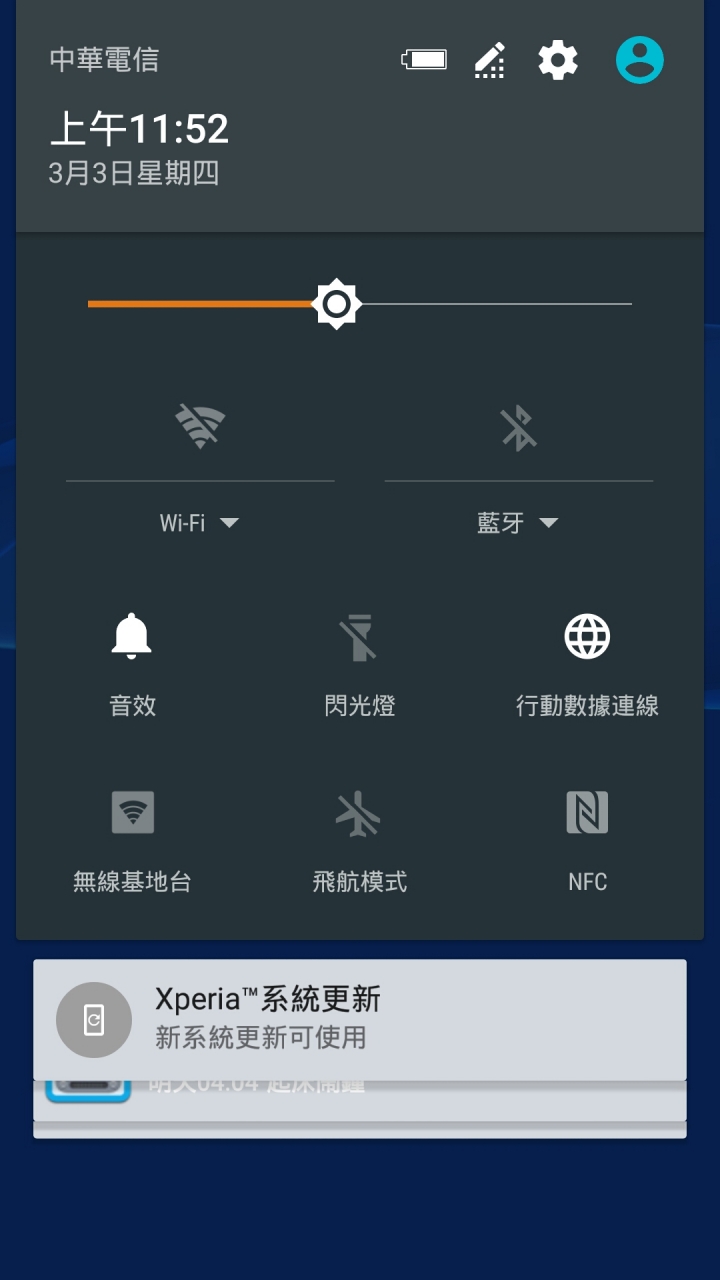Screen dimensions: 720x1280
Task: Open the user account avatar
Action: pyautogui.click(x=639, y=60)
